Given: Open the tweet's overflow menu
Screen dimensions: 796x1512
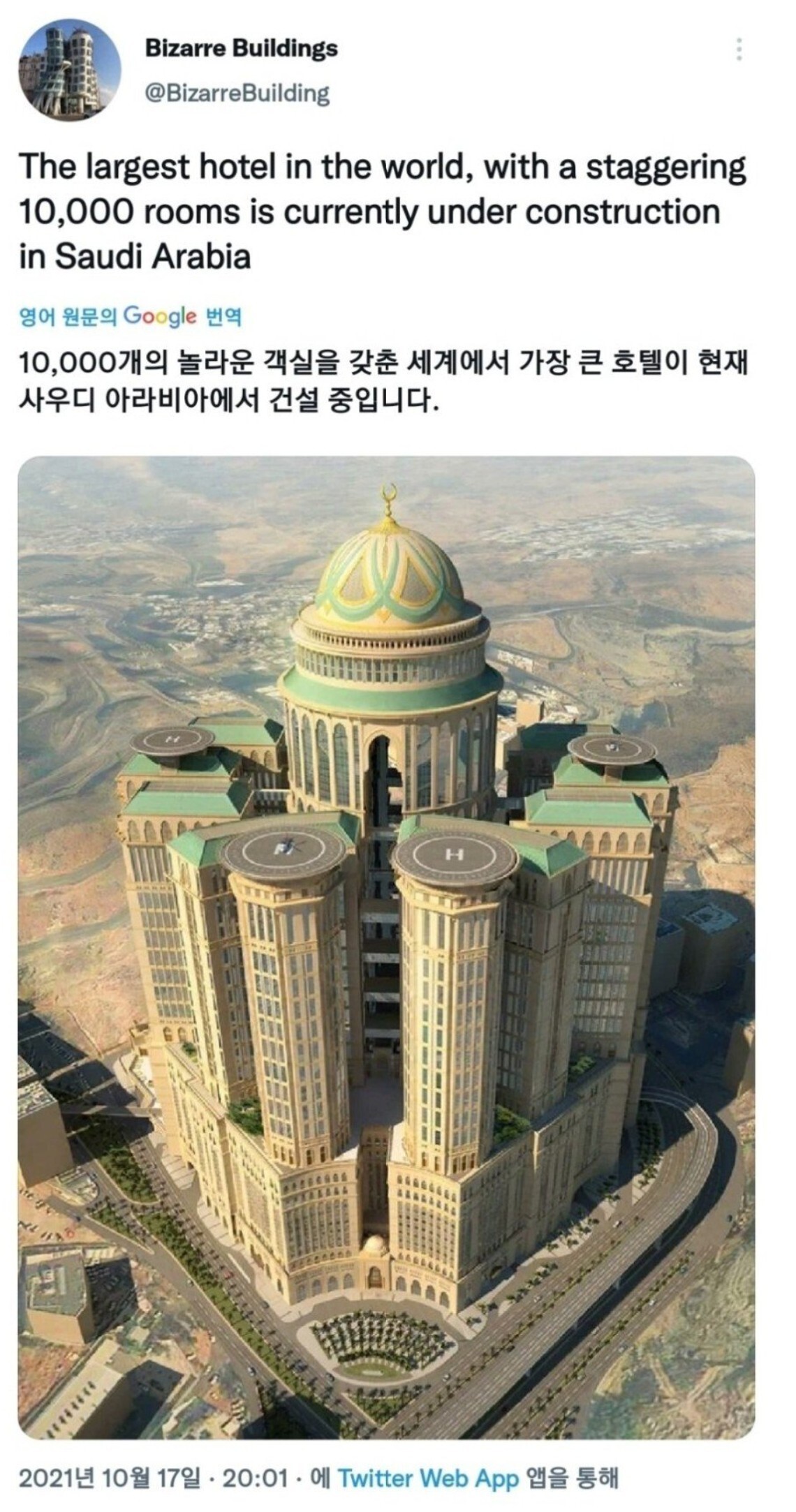Looking at the screenshot, I should click(739, 50).
